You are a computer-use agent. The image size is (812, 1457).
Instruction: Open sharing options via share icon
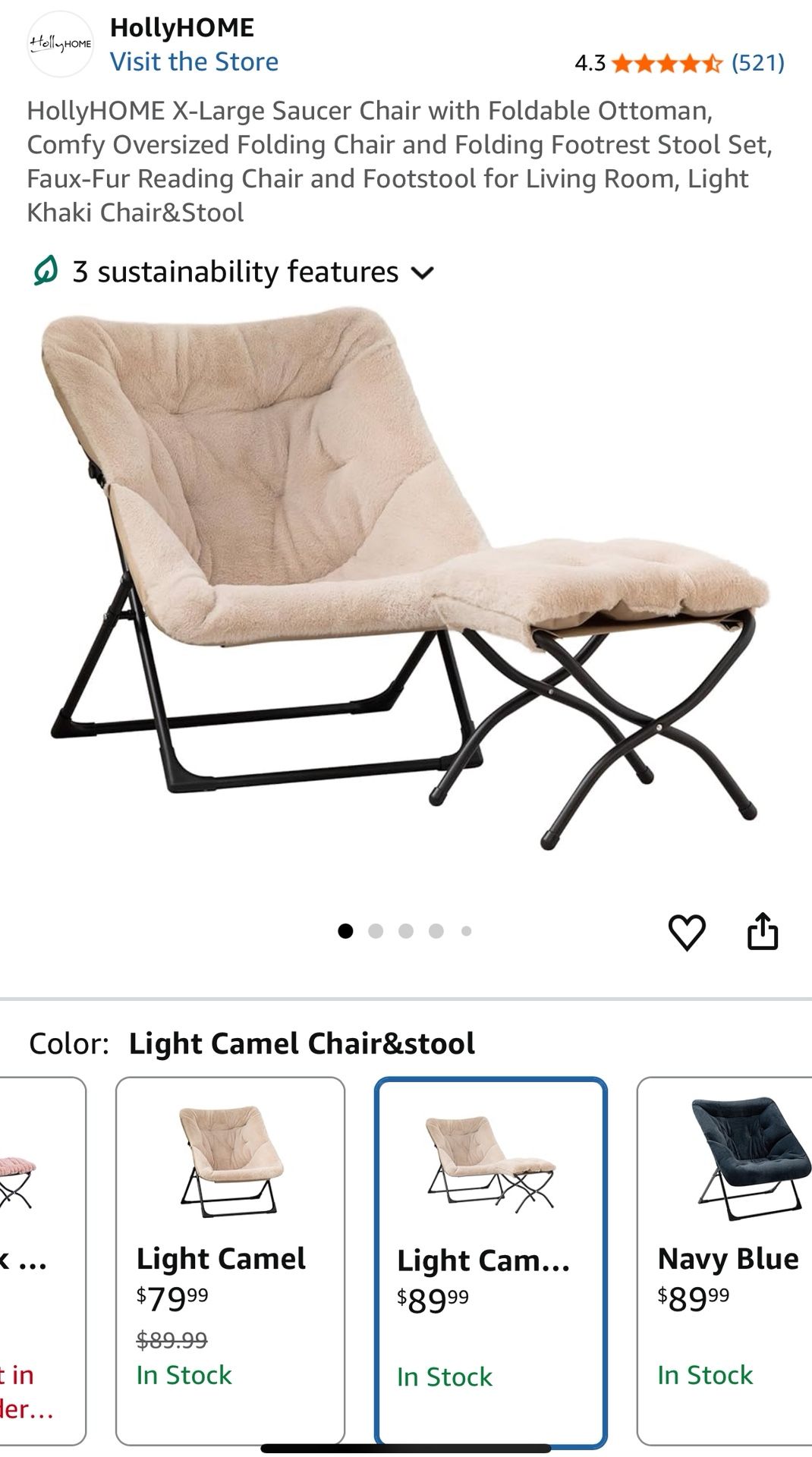click(x=762, y=930)
